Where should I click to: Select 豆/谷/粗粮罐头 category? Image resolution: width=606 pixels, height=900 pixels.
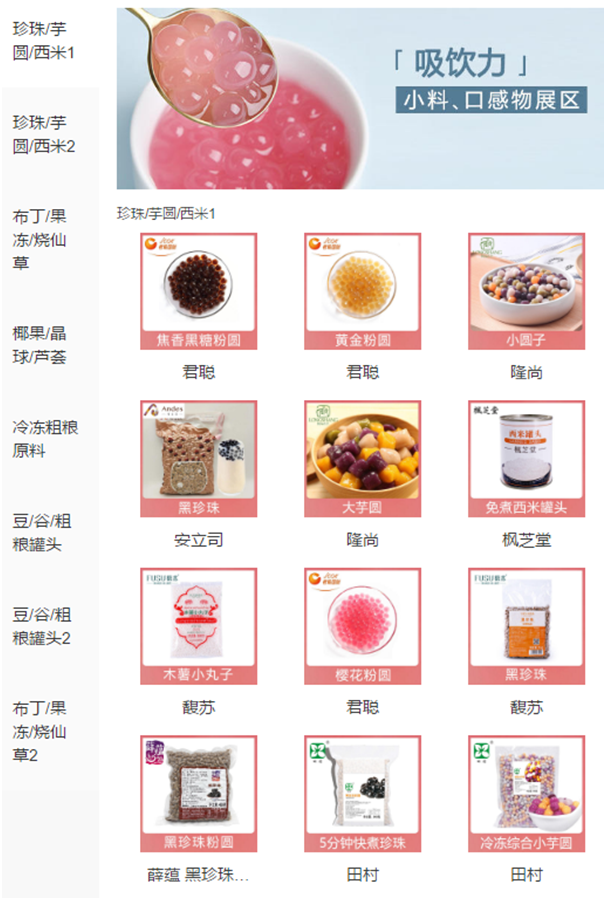[x=50, y=533]
